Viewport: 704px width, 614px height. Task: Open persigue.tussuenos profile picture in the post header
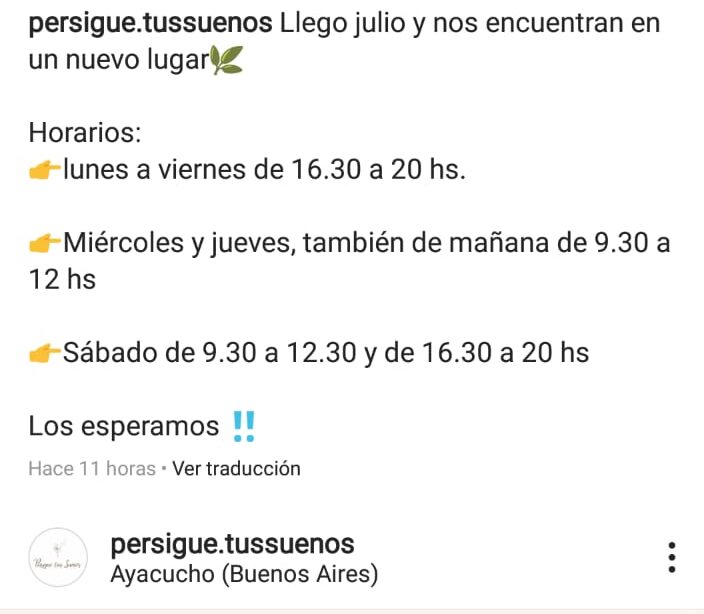click(x=57, y=558)
